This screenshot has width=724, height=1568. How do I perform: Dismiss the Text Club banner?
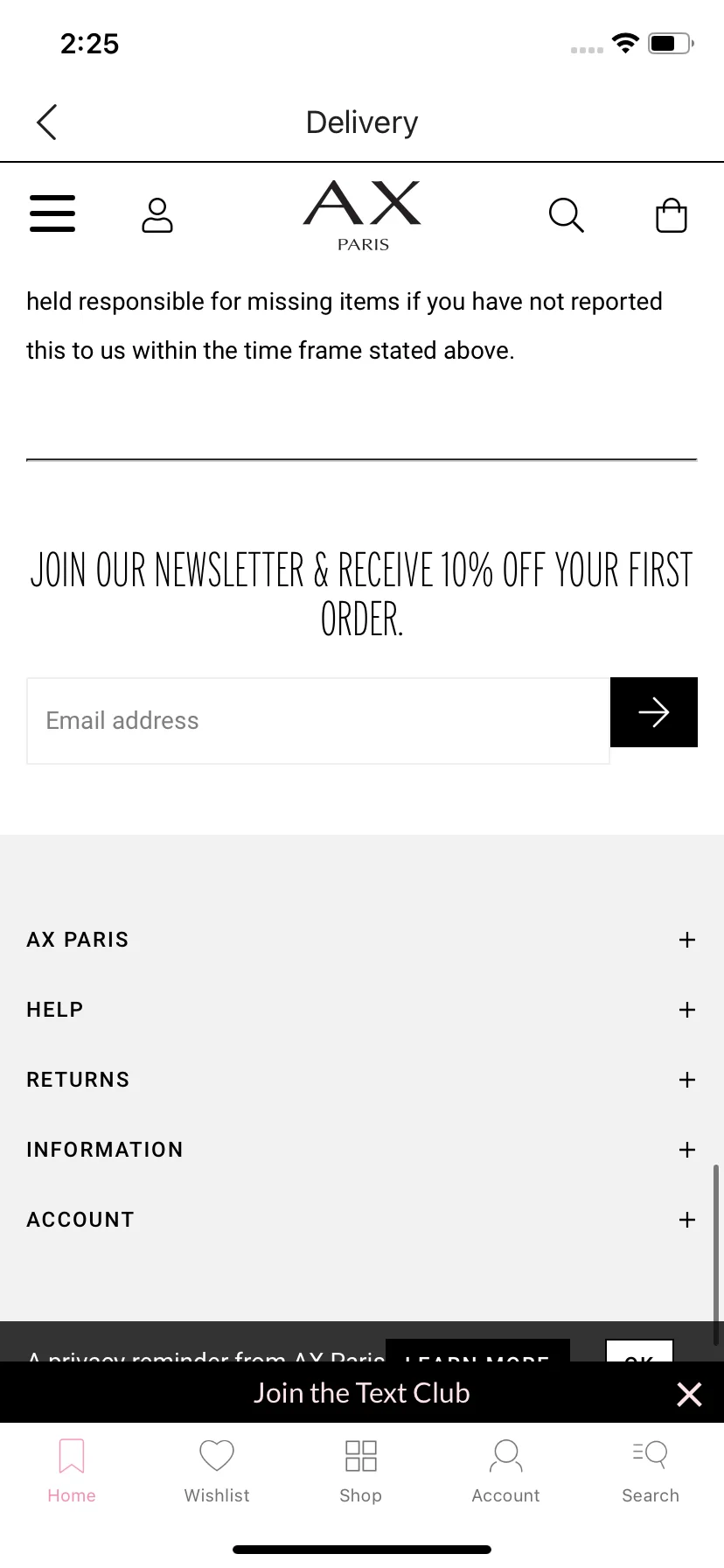pyautogui.click(x=689, y=1394)
